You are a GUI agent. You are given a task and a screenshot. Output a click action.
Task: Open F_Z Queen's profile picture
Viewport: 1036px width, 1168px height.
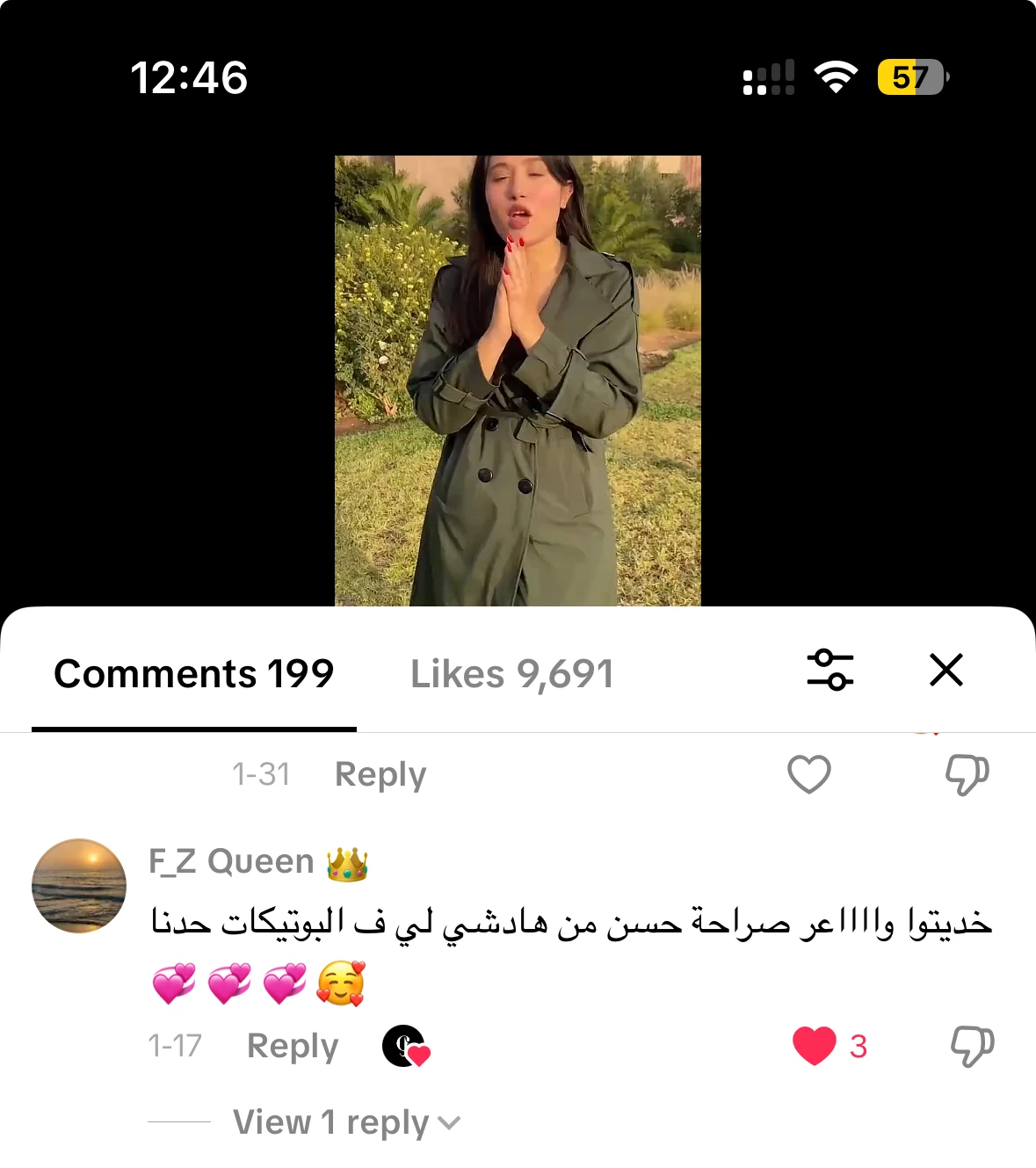click(x=79, y=886)
